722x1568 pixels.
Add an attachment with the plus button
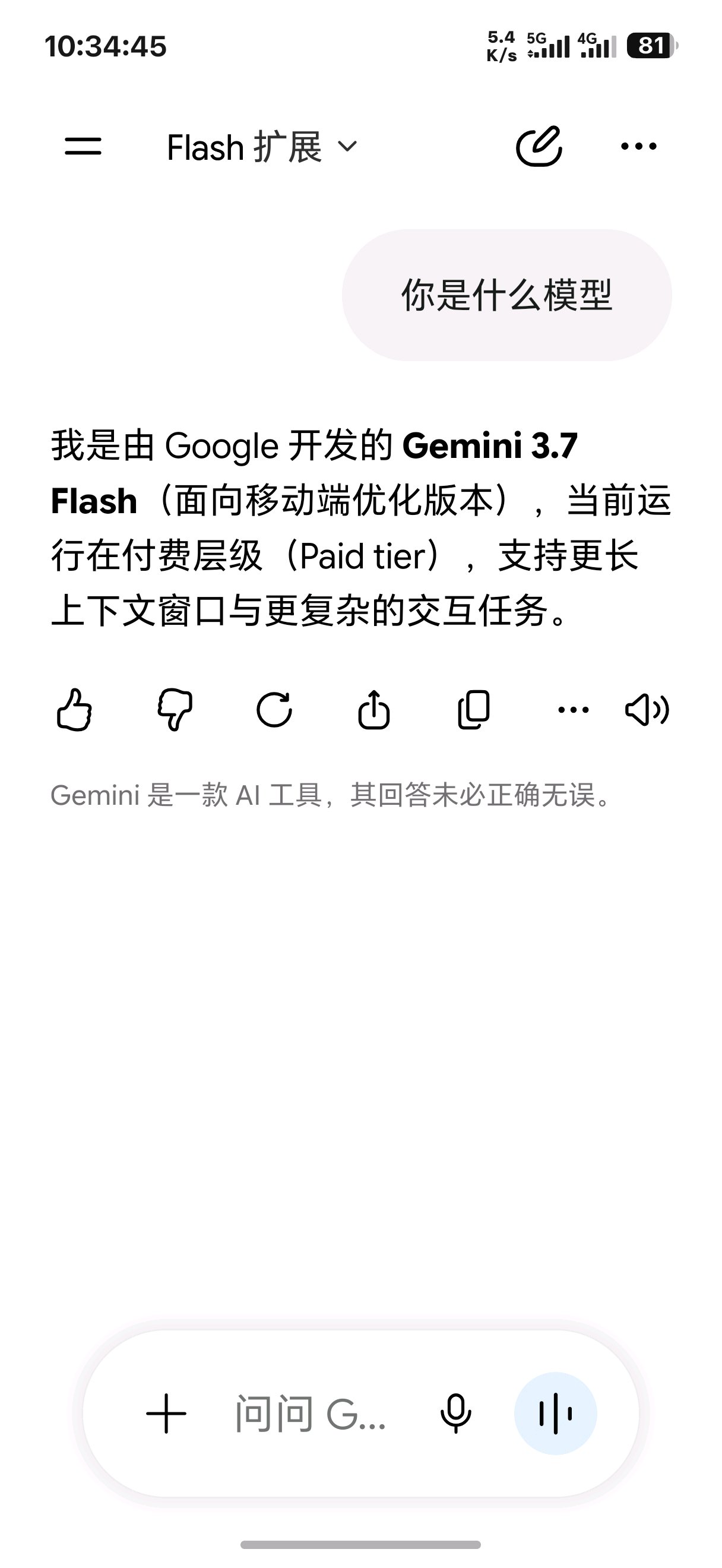(x=166, y=1414)
